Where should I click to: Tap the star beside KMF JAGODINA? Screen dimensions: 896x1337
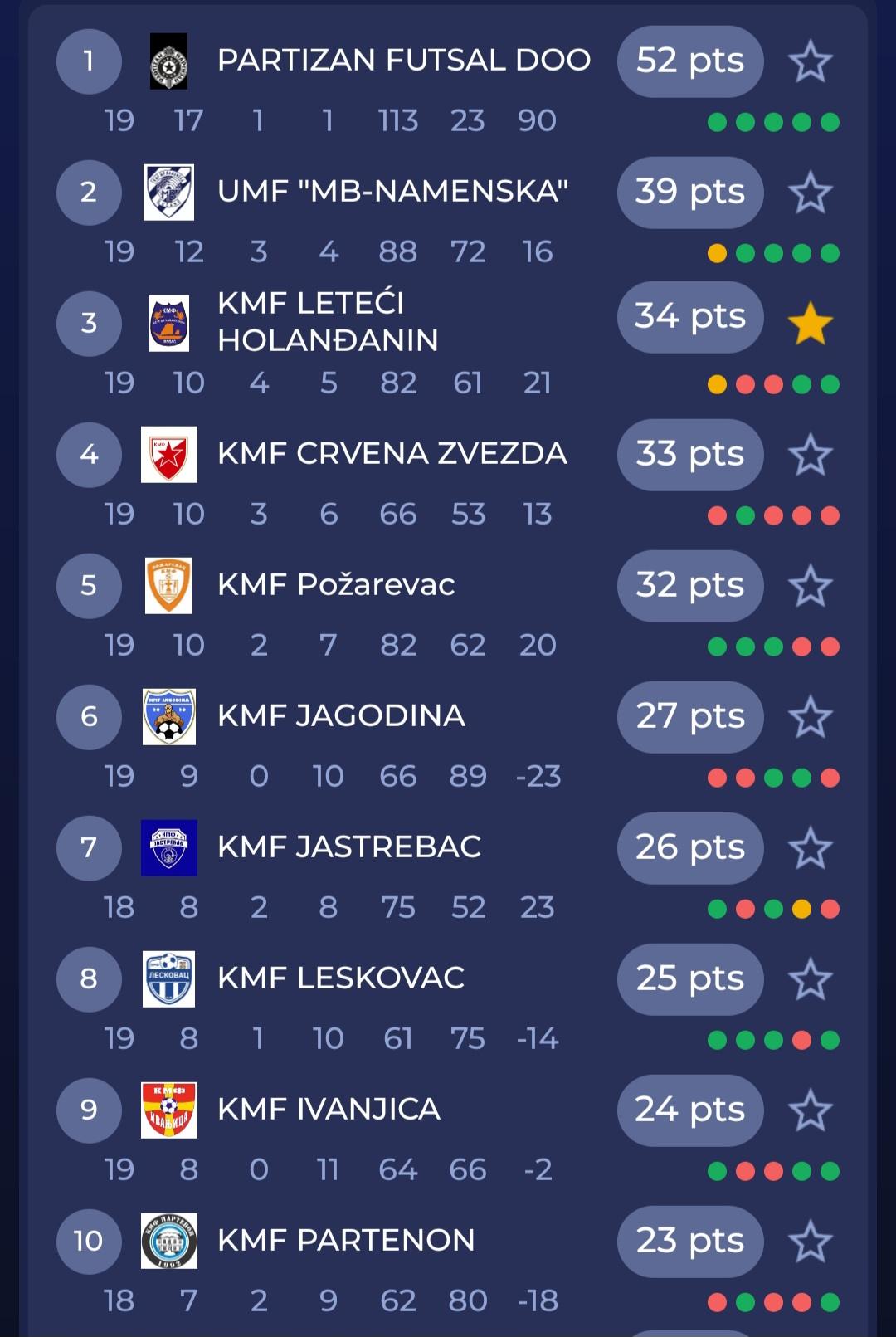coord(810,718)
